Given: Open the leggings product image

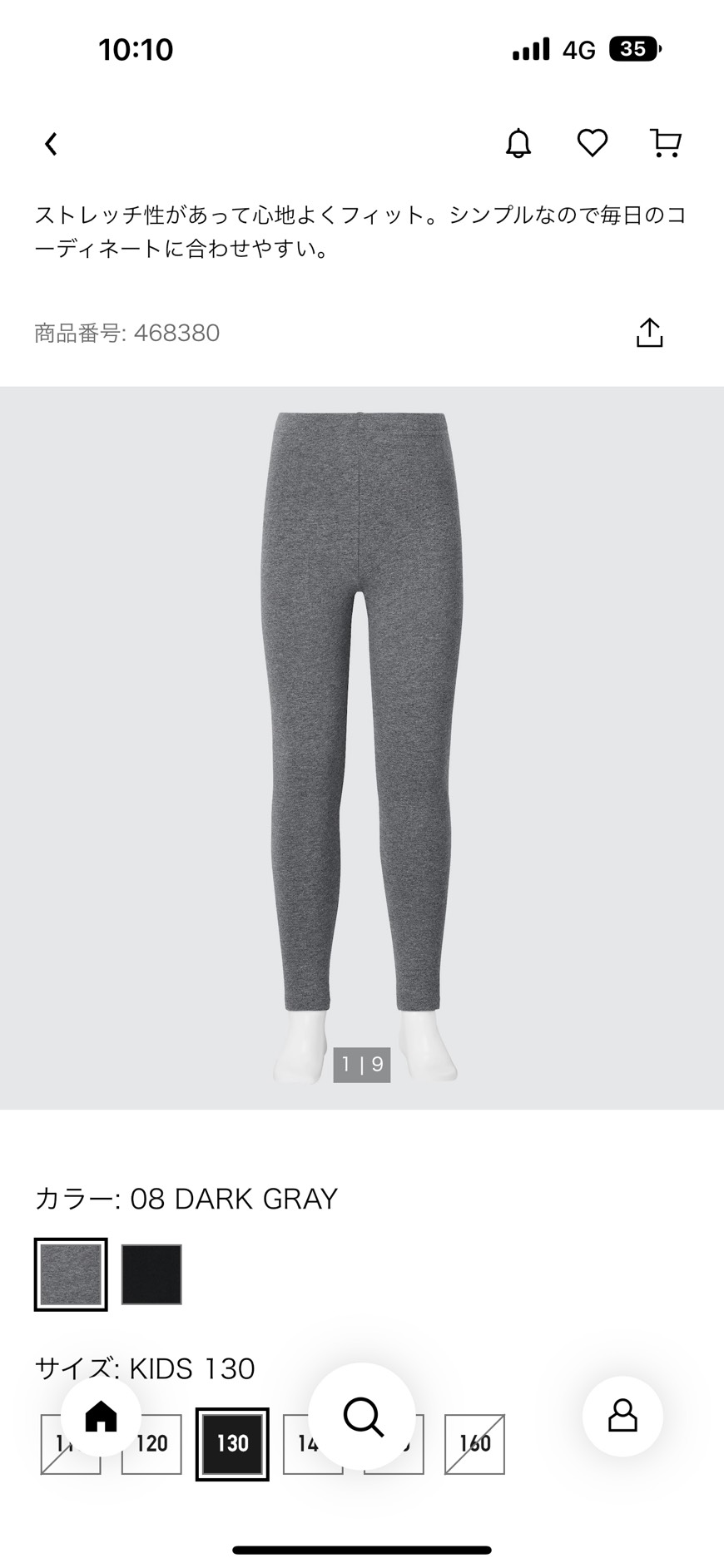Looking at the screenshot, I should click(362, 747).
